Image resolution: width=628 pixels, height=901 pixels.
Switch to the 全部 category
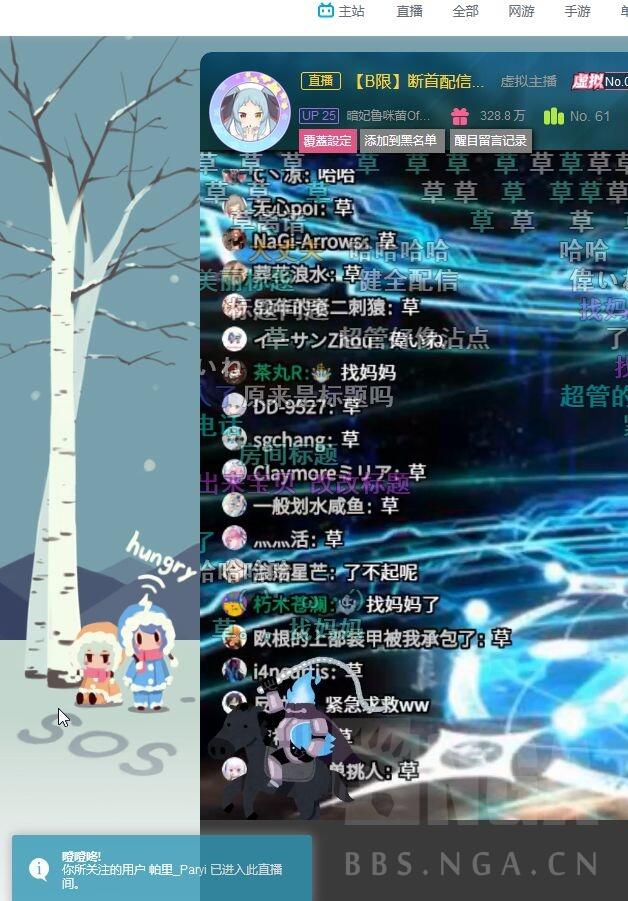(465, 11)
